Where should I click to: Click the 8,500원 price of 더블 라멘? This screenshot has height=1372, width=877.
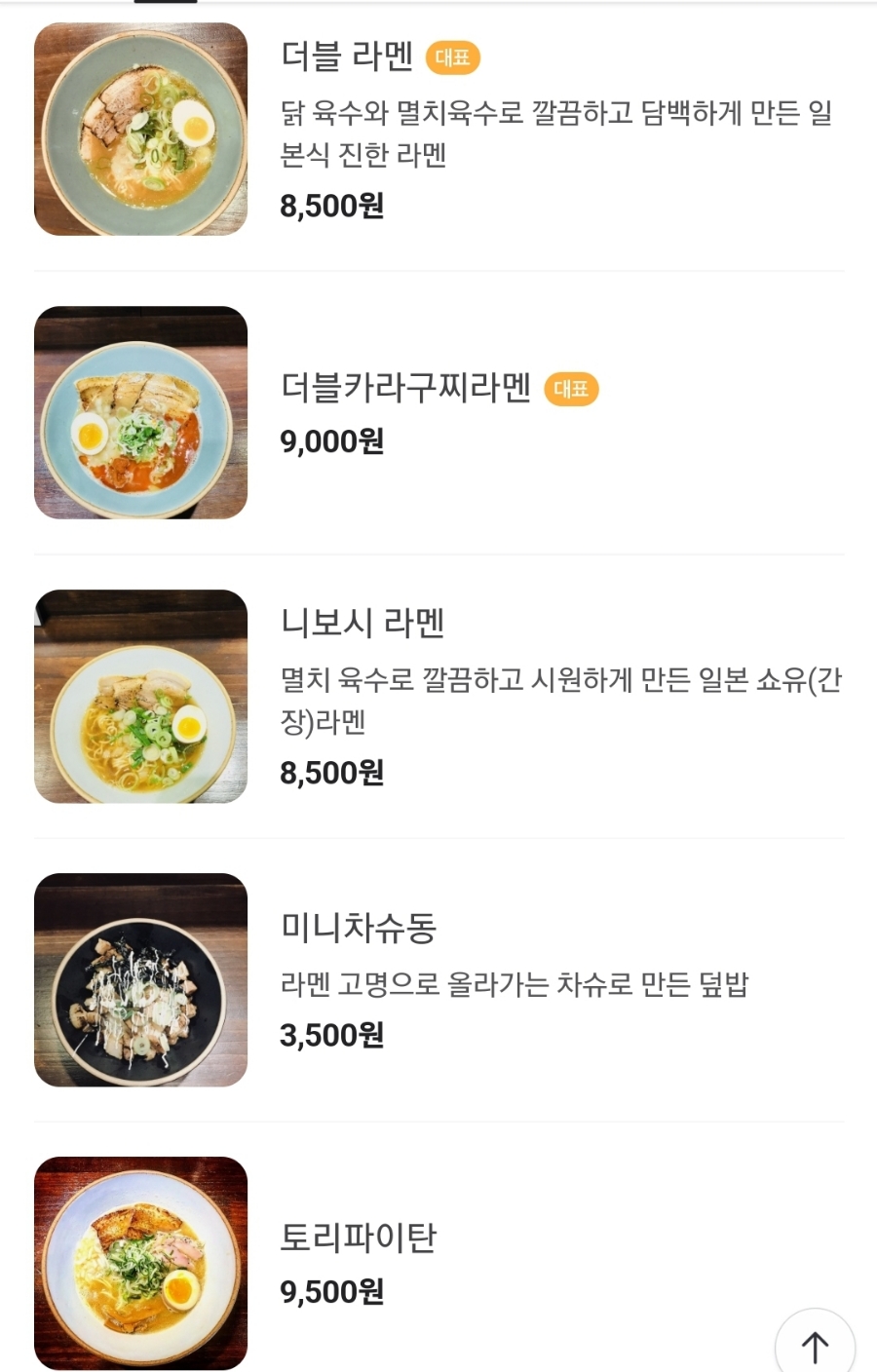pyautogui.click(x=331, y=206)
